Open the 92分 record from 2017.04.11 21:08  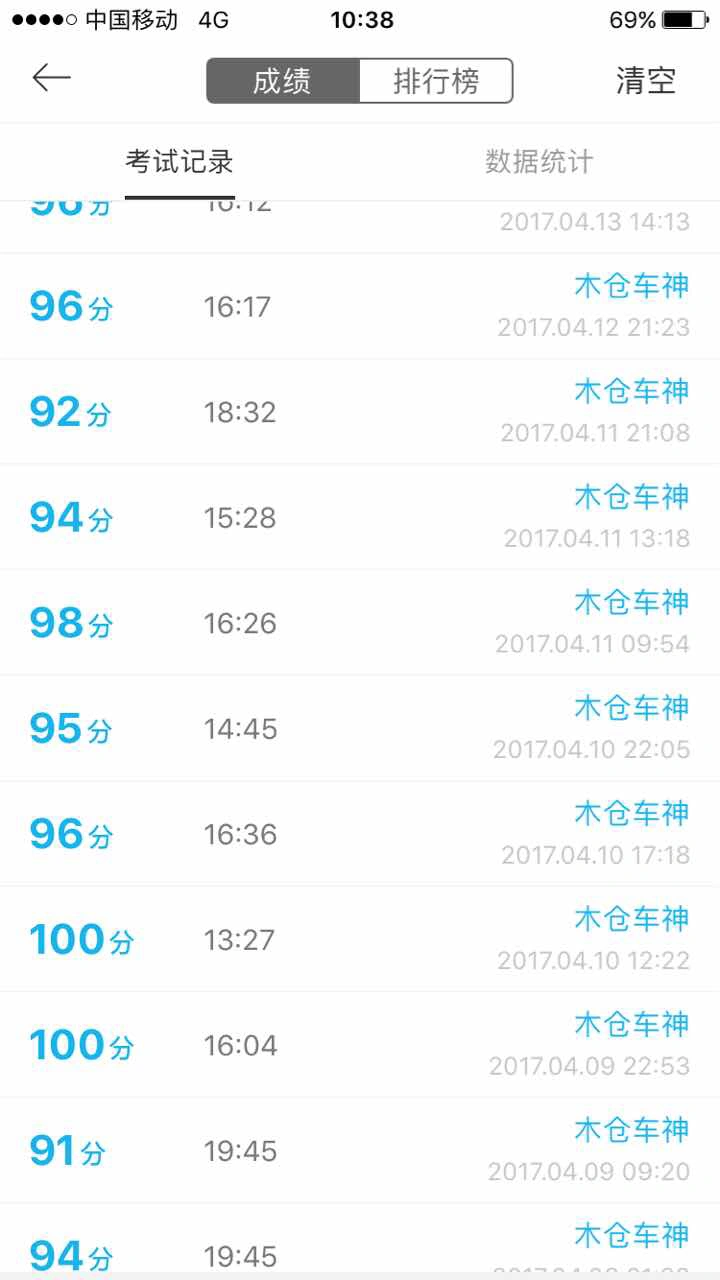coord(360,412)
